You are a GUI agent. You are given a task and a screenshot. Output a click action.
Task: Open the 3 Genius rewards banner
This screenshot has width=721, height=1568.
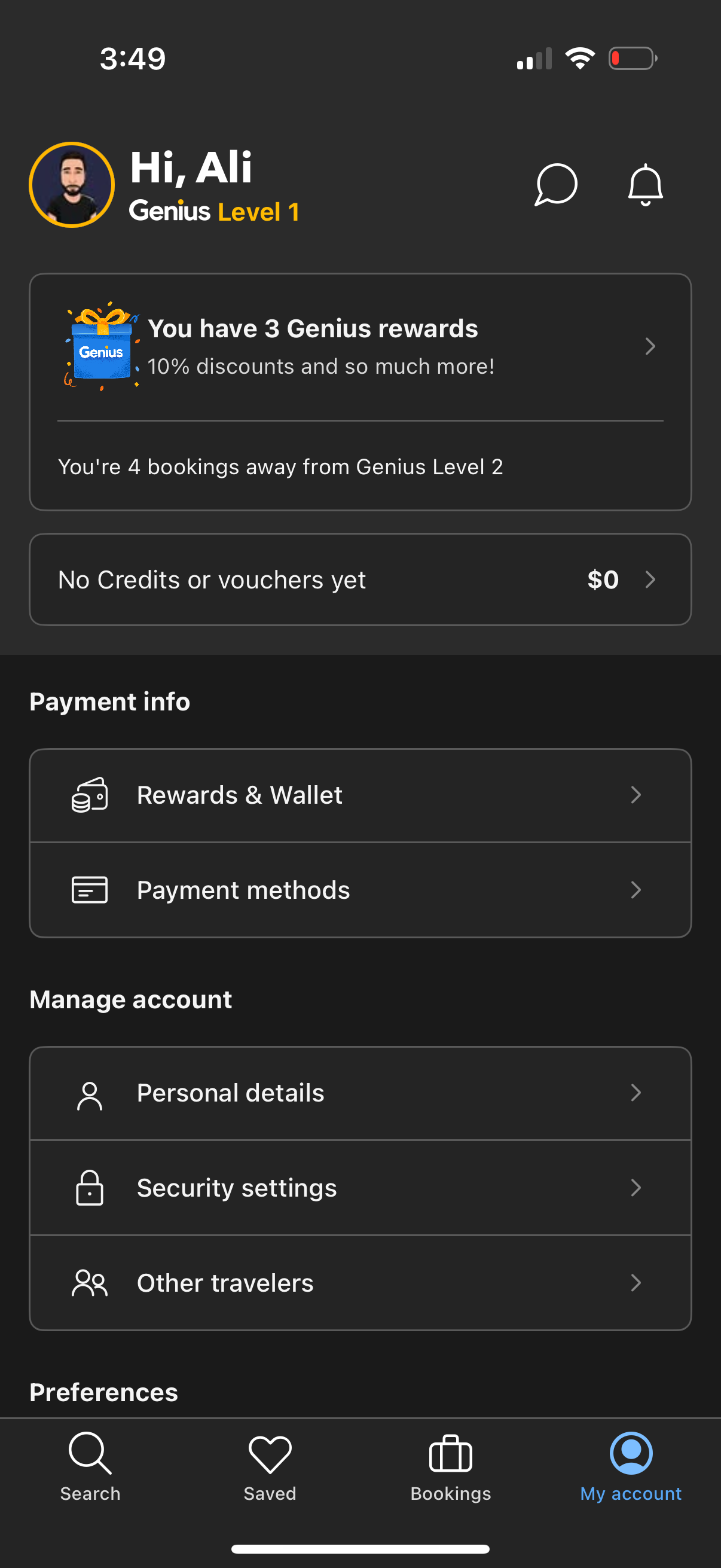(x=314, y=328)
